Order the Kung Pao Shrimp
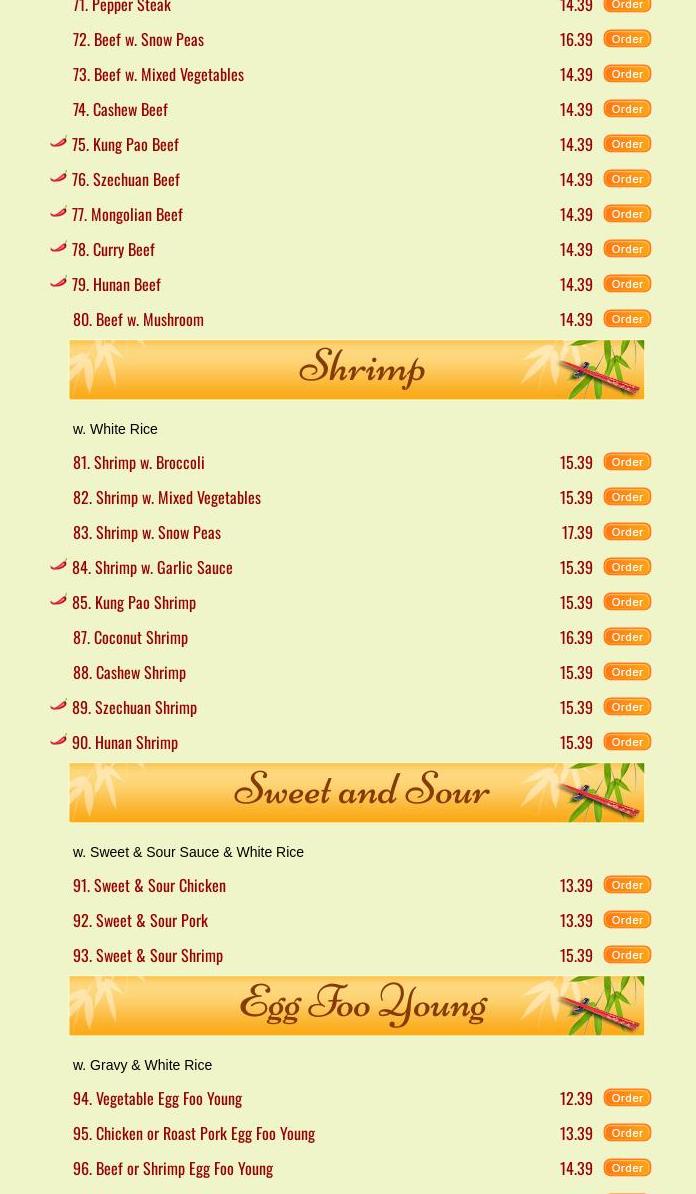 pyautogui.click(x=627, y=602)
